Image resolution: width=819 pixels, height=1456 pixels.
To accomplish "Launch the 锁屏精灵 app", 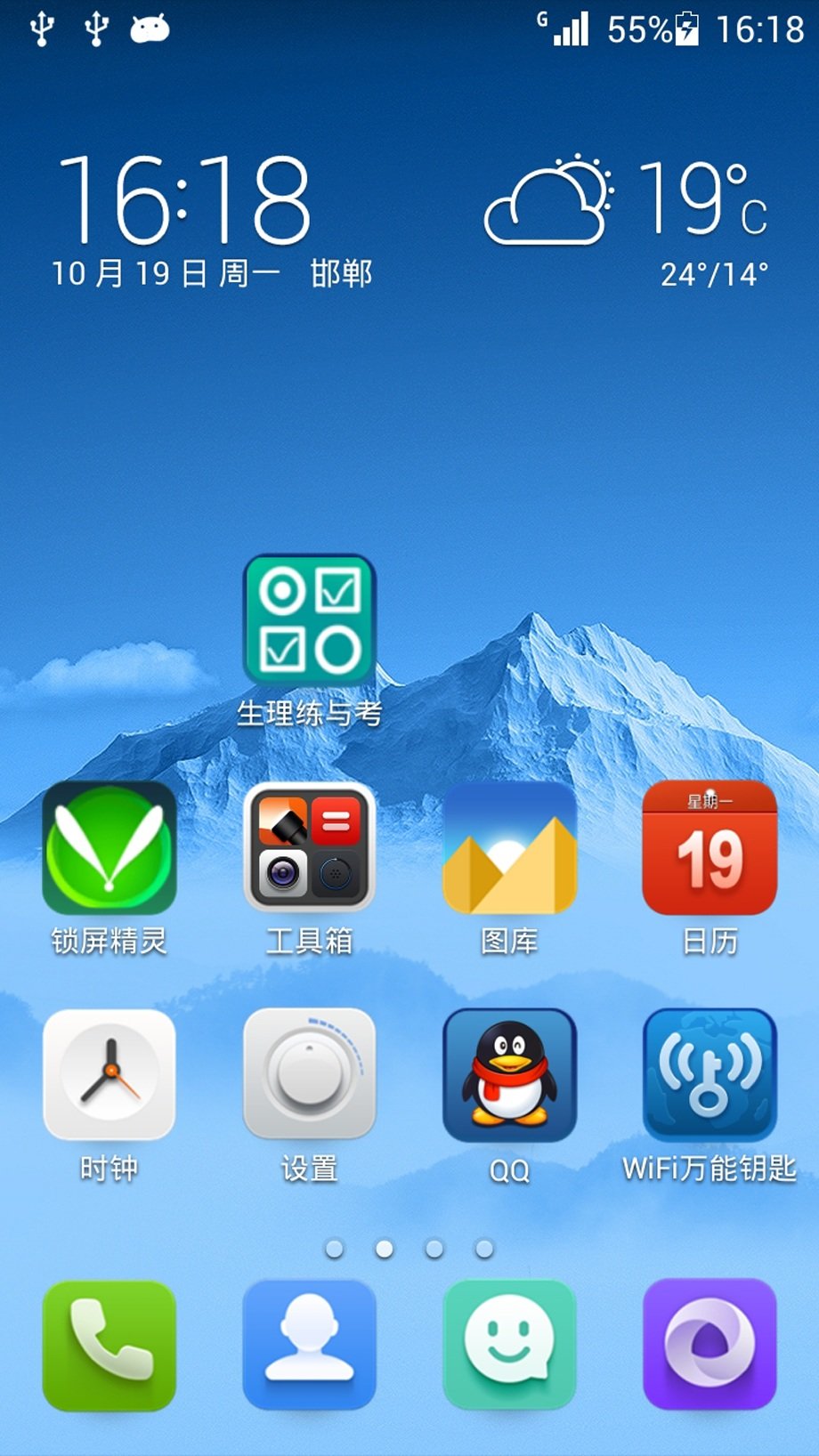I will coord(109,848).
